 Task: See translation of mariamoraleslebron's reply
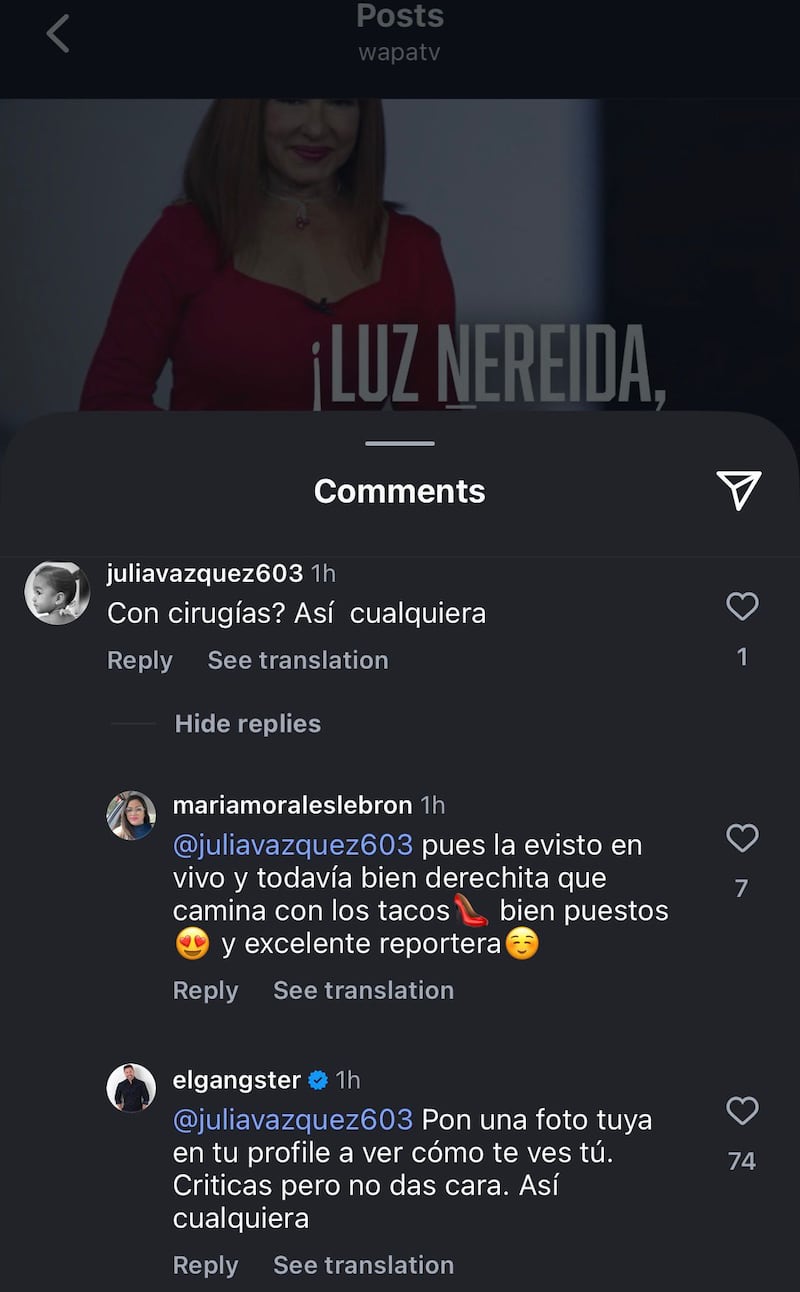[364, 990]
